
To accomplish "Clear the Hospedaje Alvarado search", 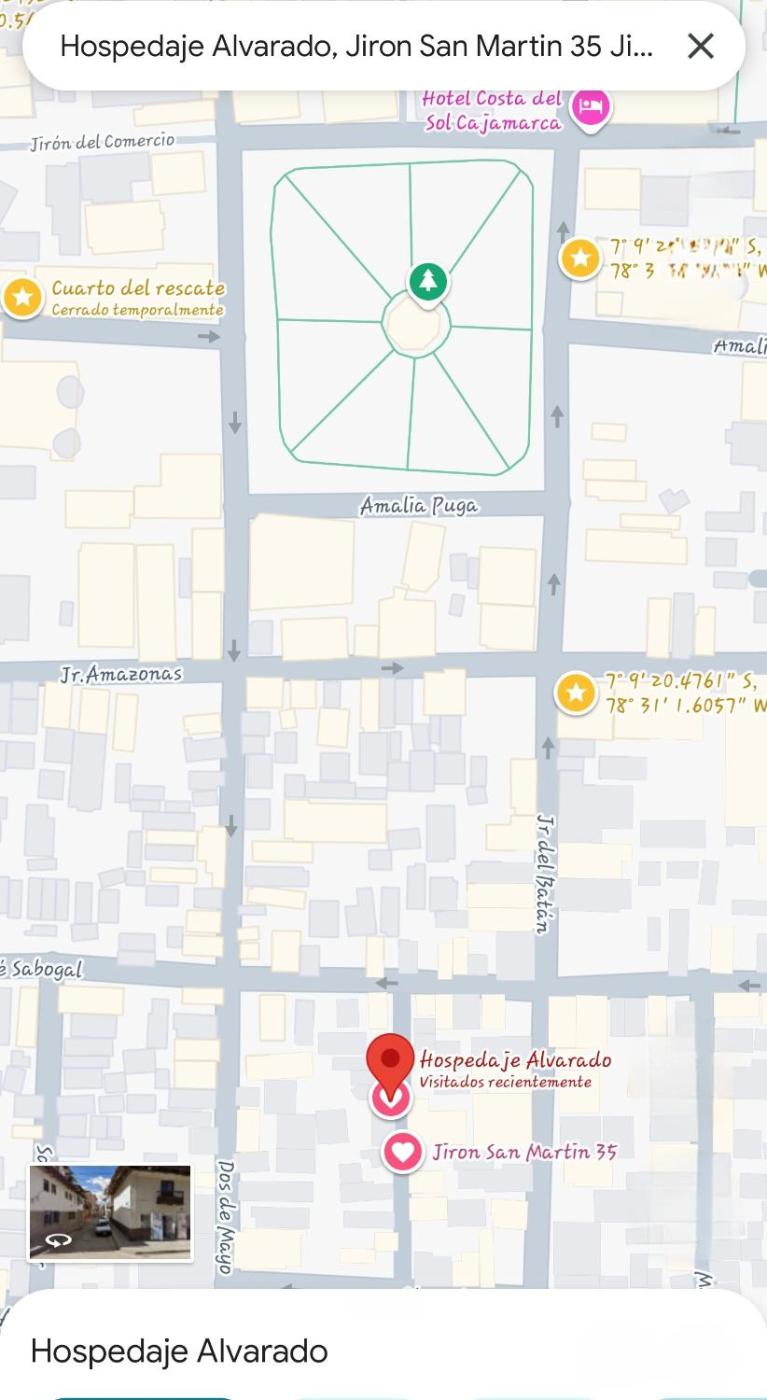I will coord(700,46).
